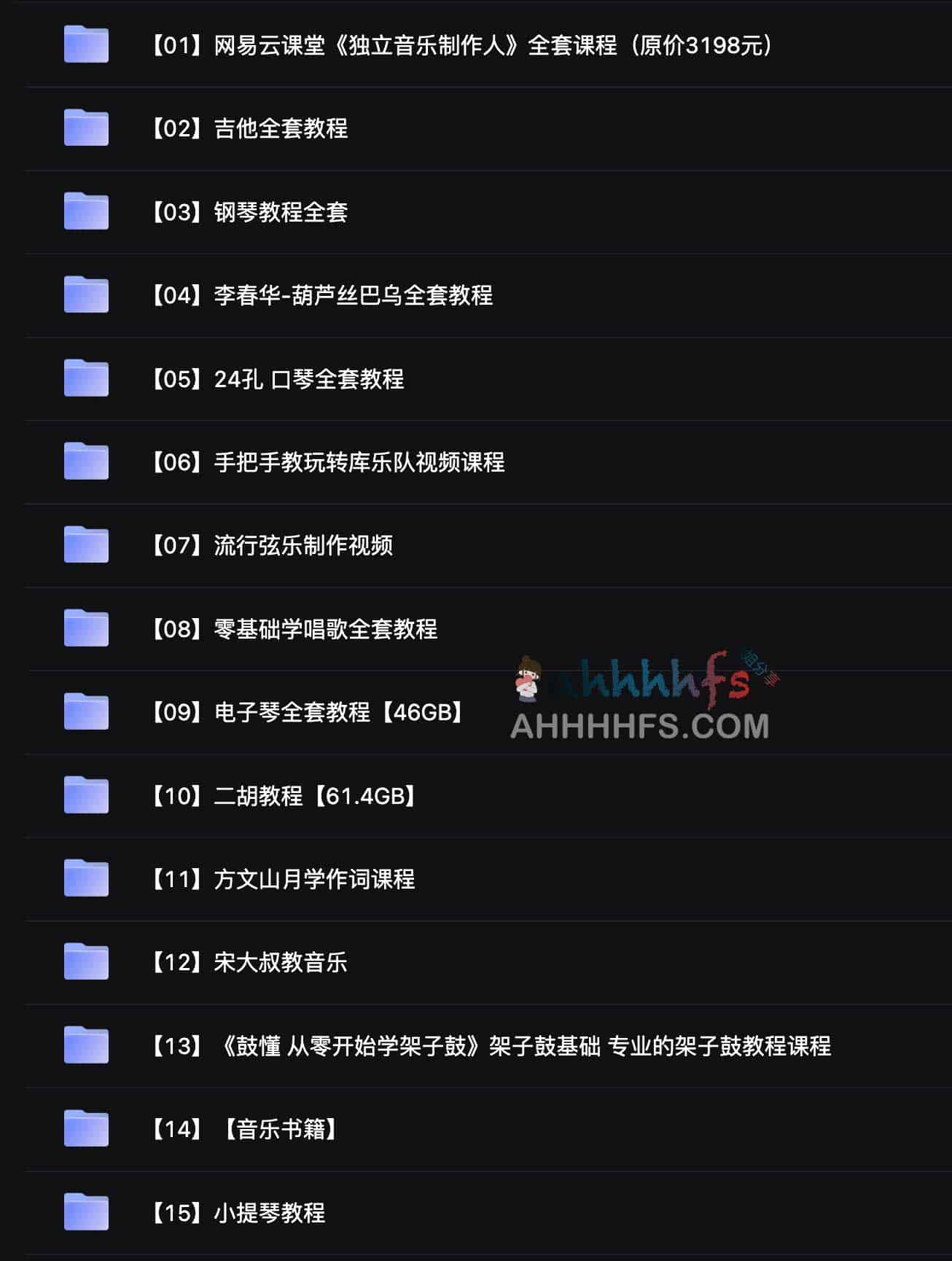Open the 音乐书籍 folder
Viewport: 952px width, 1261px height.
click(x=243, y=1129)
